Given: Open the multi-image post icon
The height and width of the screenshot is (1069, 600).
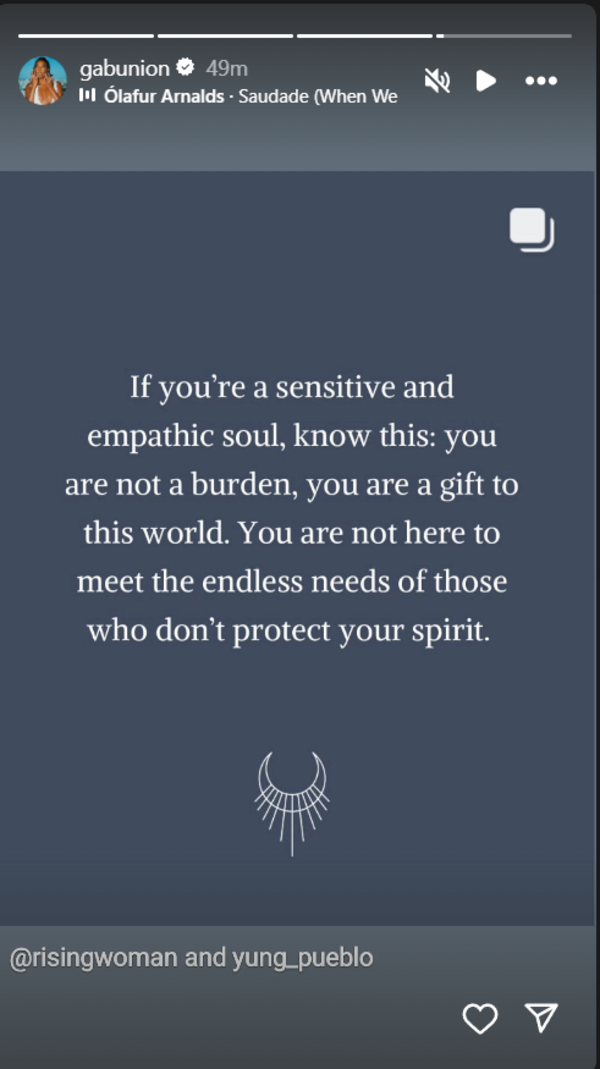Looking at the screenshot, I should [x=531, y=229].
